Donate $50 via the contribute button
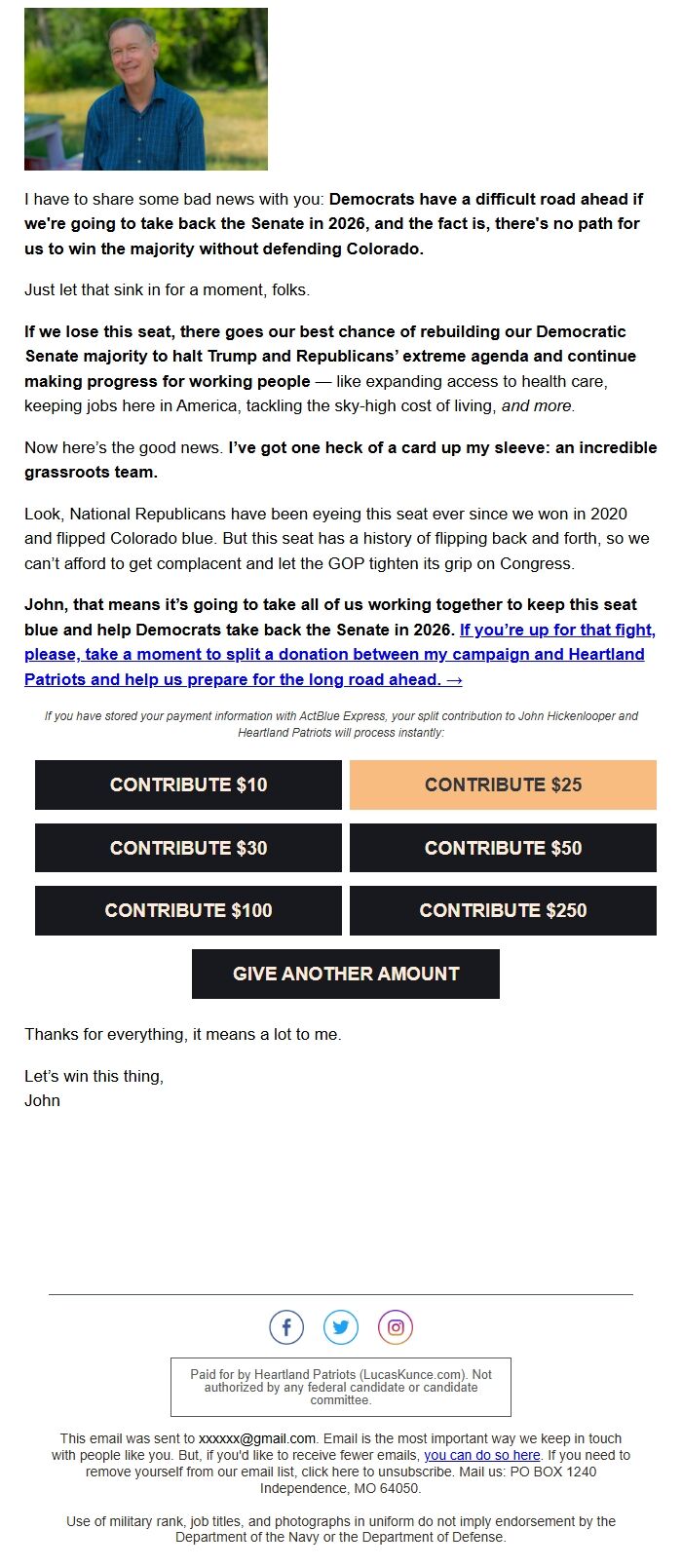The width and height of the screenshot is (682, 1568). pos(503,848)
